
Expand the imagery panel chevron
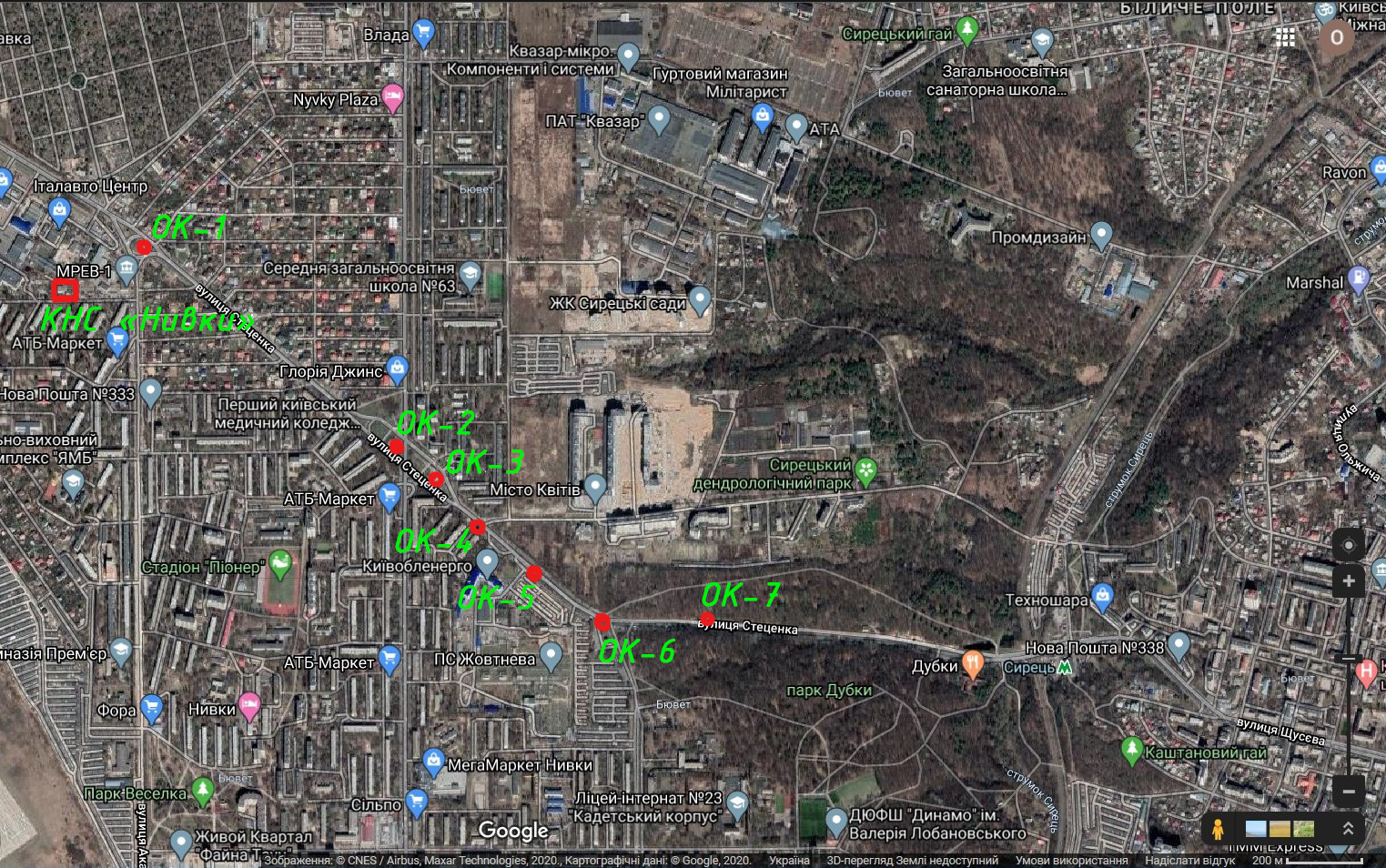coord(1348,828)
